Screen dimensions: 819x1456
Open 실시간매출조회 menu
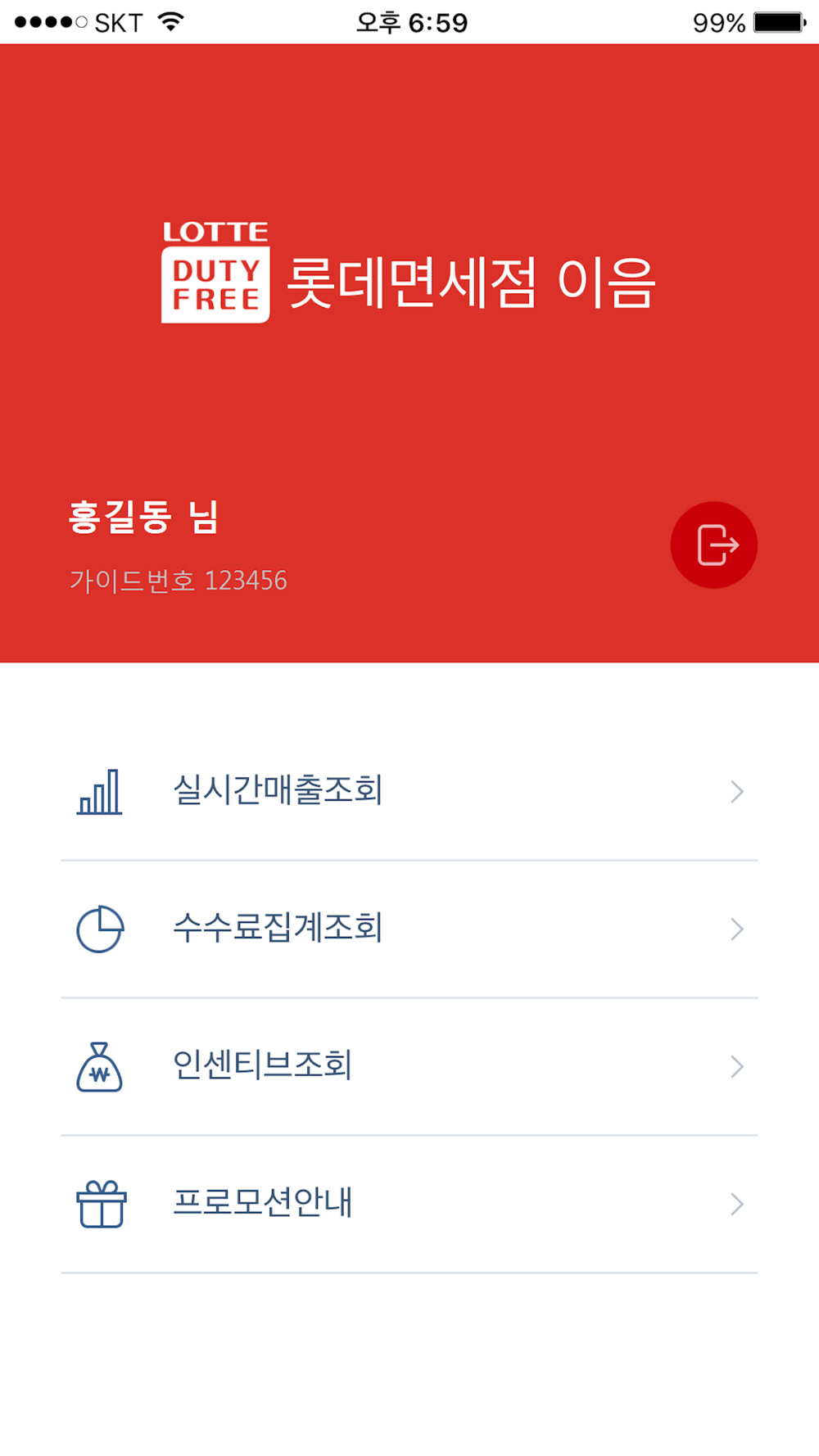[x=409, y=792]
